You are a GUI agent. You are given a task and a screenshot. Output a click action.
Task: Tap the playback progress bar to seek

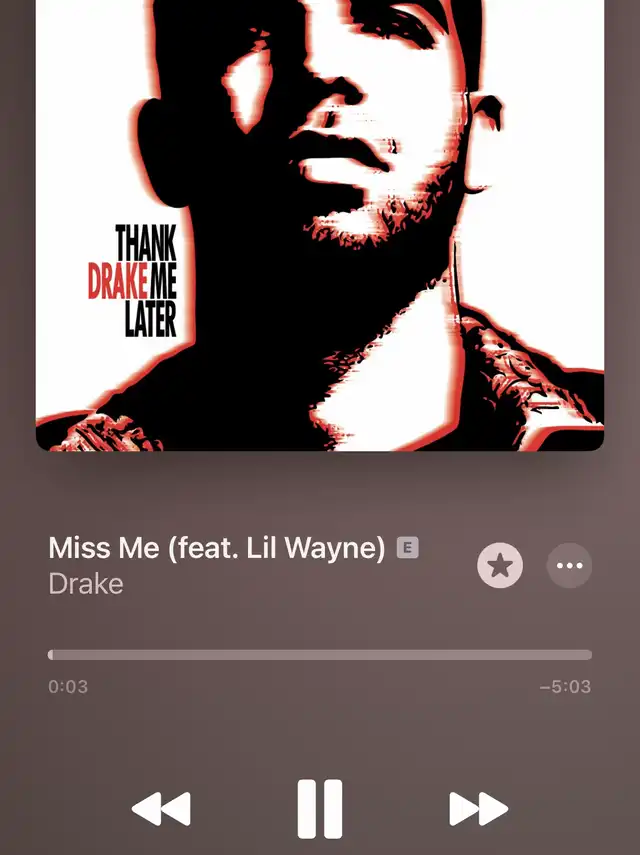pyautogui.click(x=320, y=655)
